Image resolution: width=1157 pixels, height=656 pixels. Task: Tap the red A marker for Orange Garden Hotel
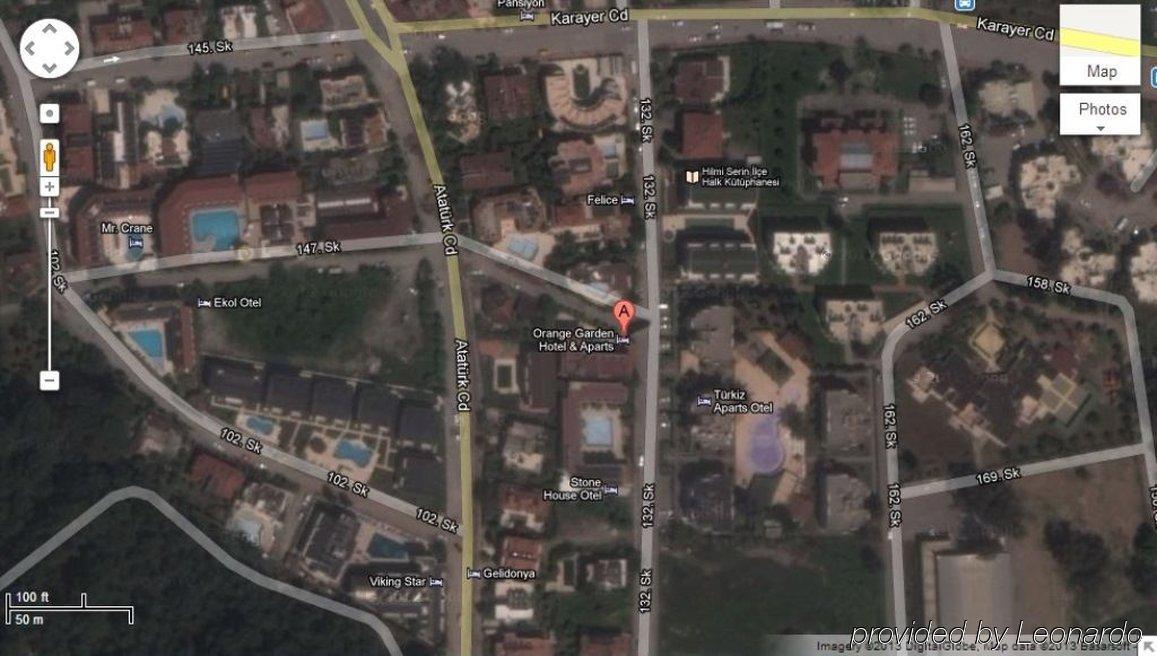(624, 315)
